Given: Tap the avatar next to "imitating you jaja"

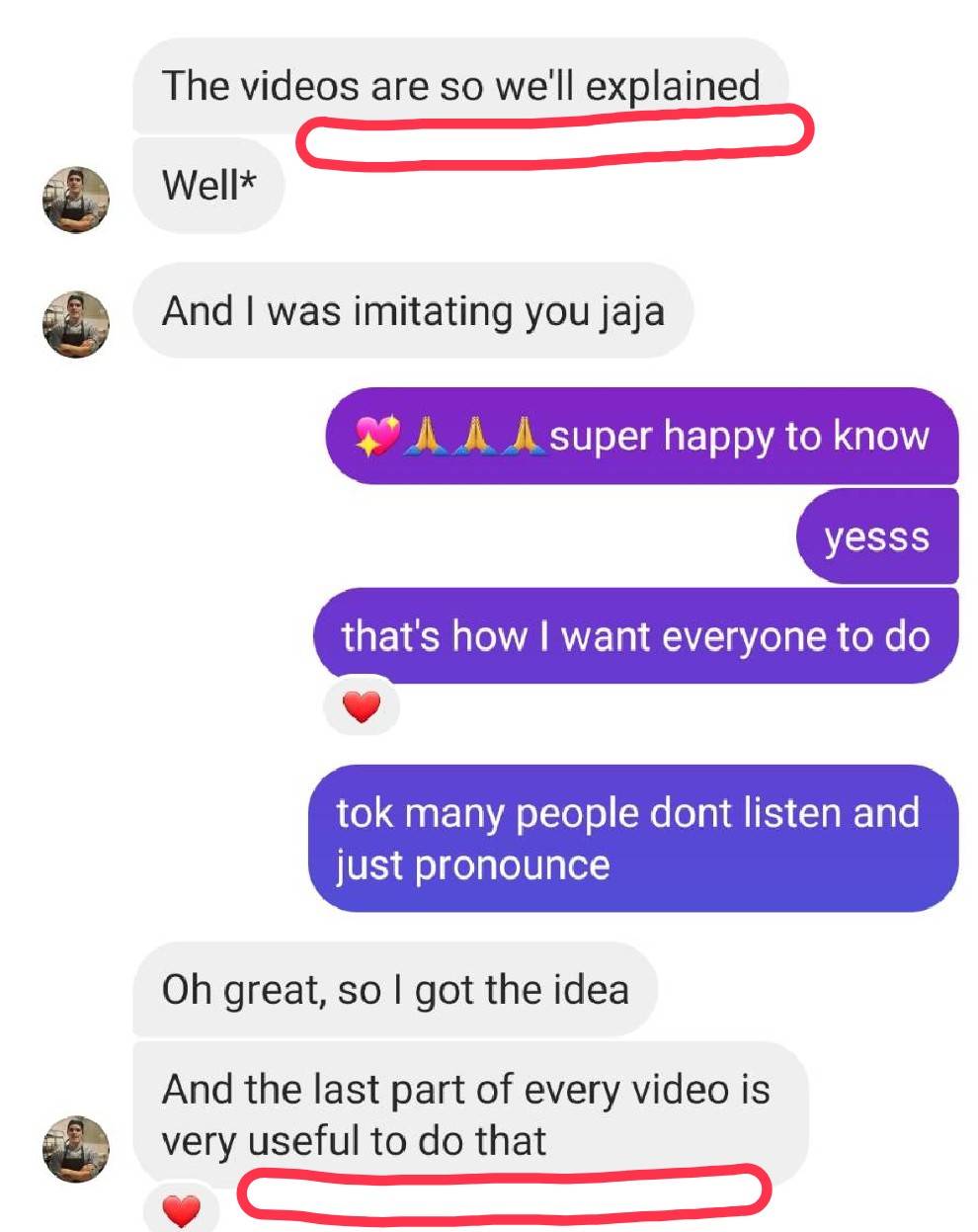Looking at the screenshot, I should click(76, 324).
